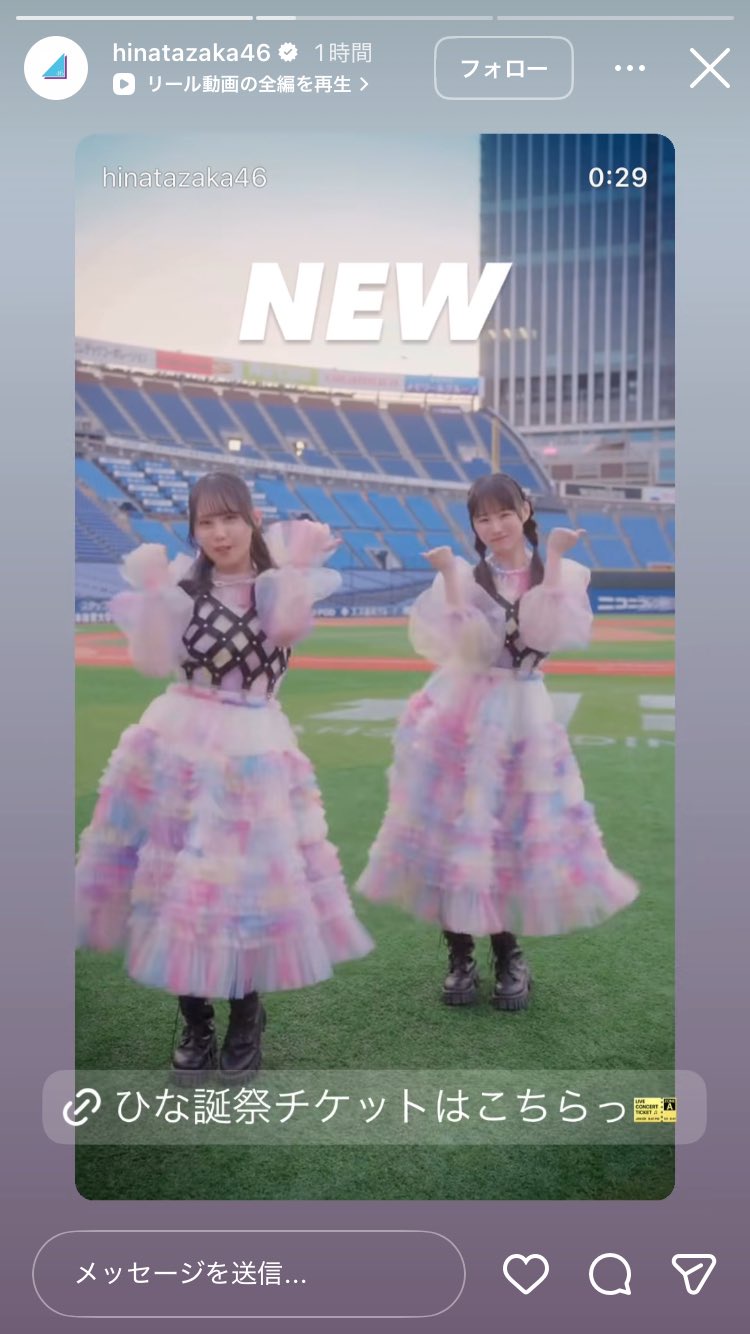Open the ひな誕祭チケット link sticker

374,1107
